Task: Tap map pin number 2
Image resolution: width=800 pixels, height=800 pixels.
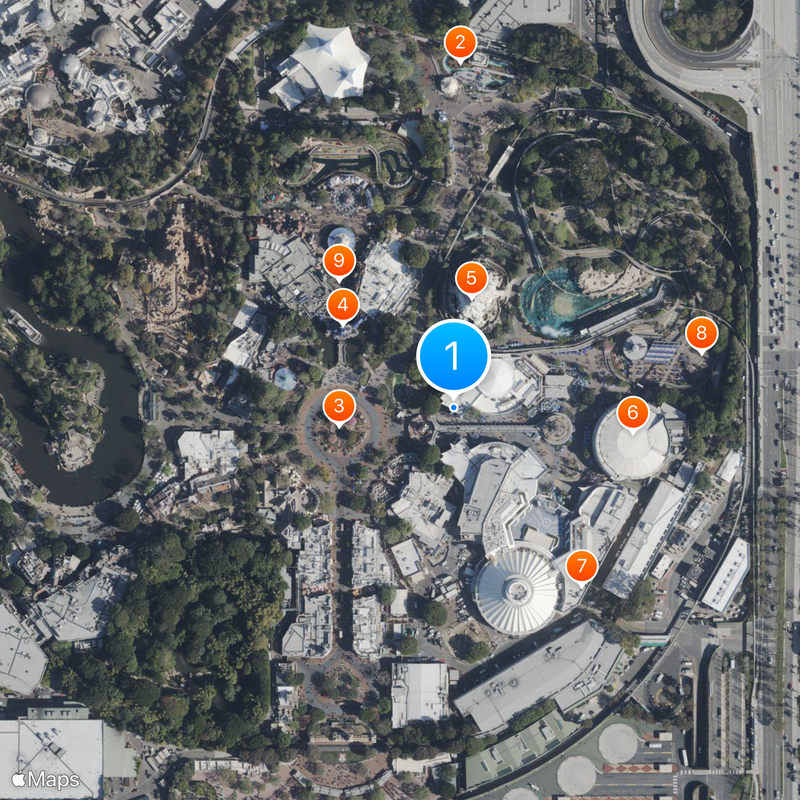Action: (459, 43)
